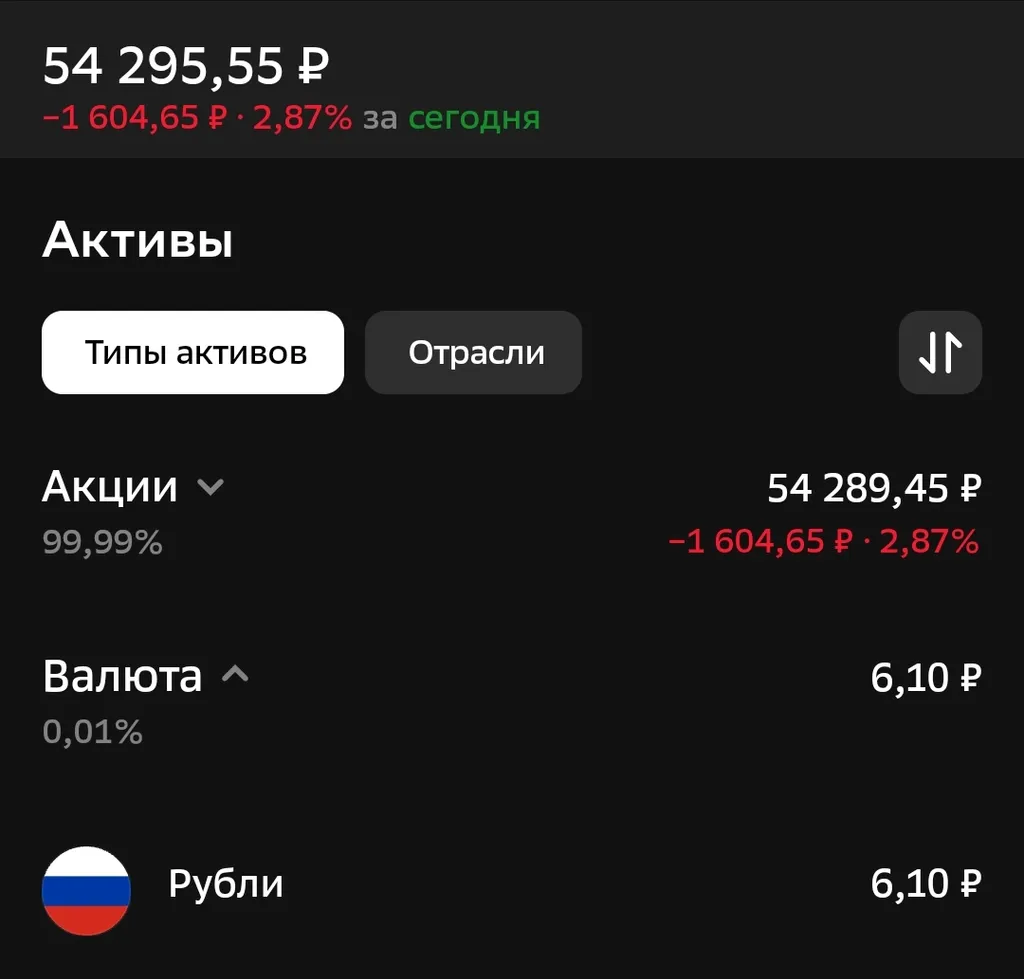Open the sort order button
The width and height of the screenshot is (1024, 979).
coord(940,353)
